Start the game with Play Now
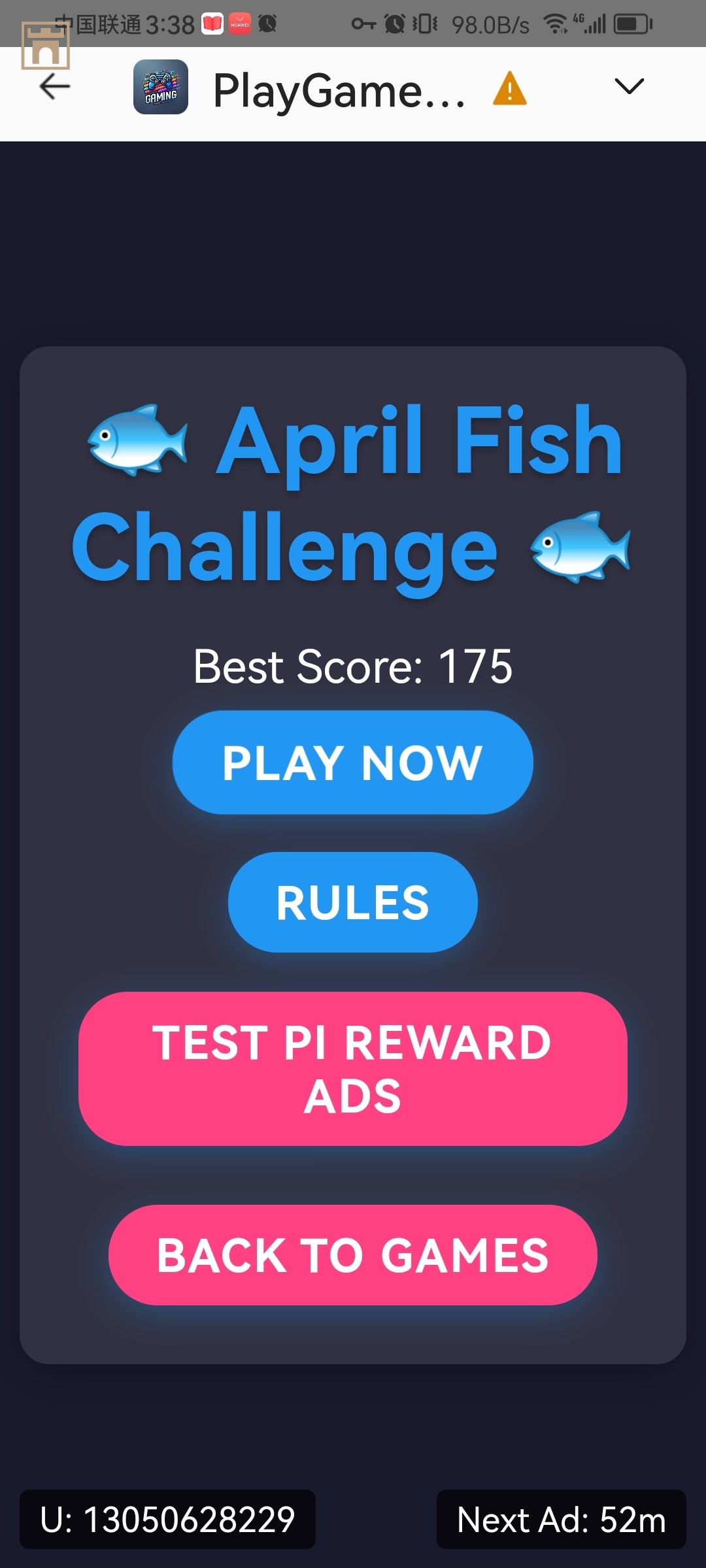 click(x=352, y=762)
